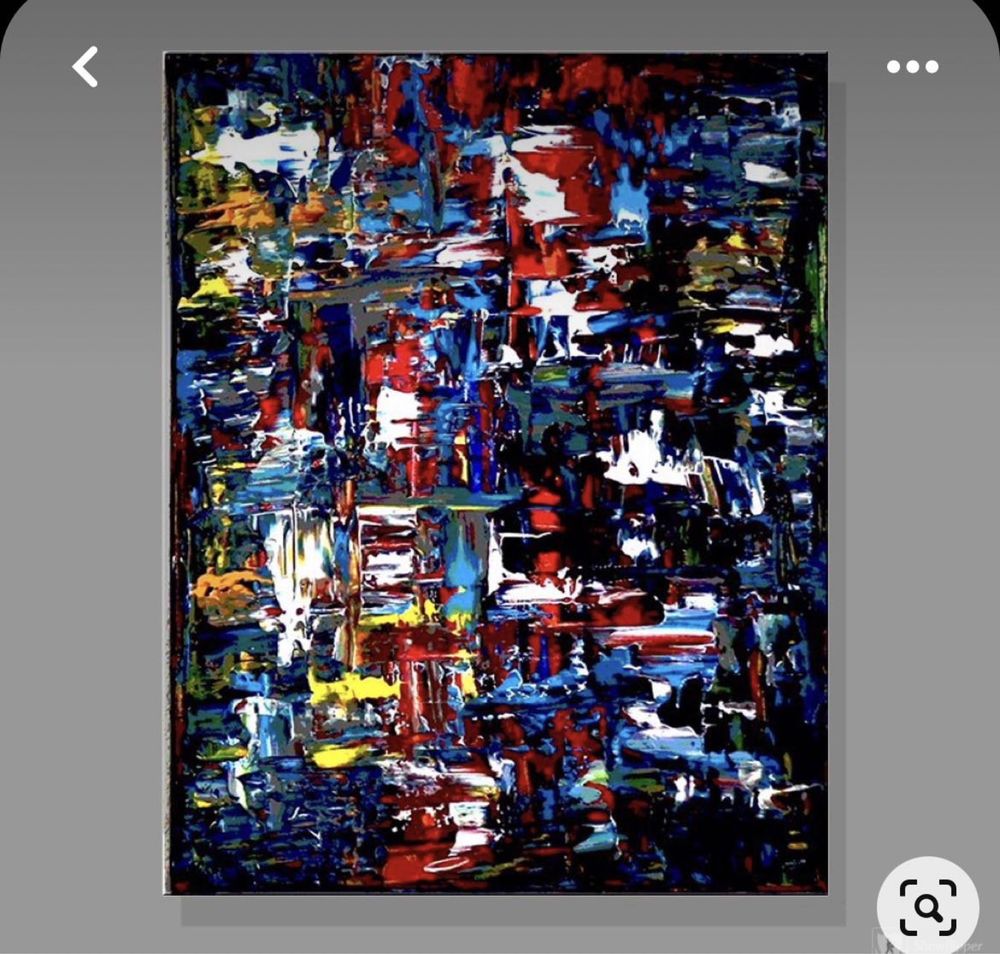This screenshot has width=1000, height=954.
Task: Start a visual search on this image
Action: point(927,905)
